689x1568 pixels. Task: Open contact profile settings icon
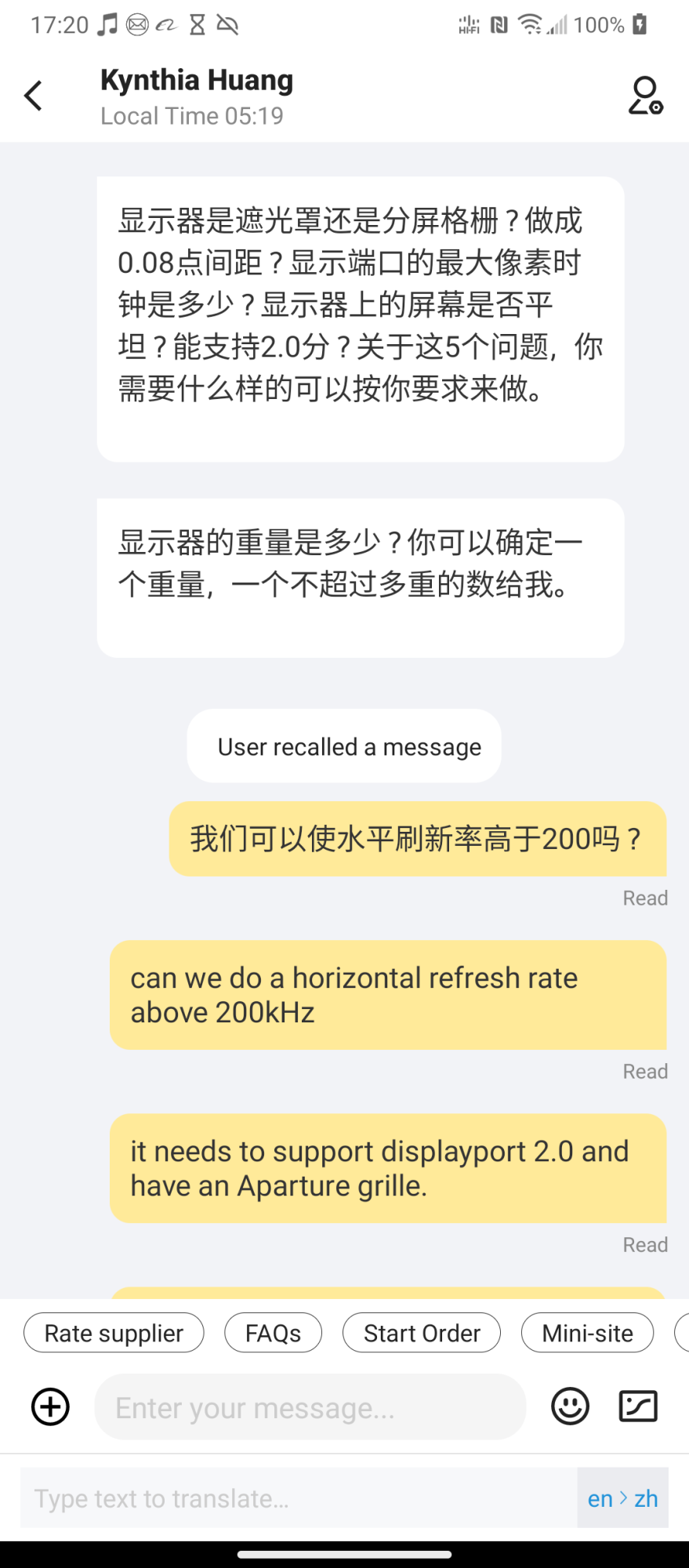(x=645, y=96)
